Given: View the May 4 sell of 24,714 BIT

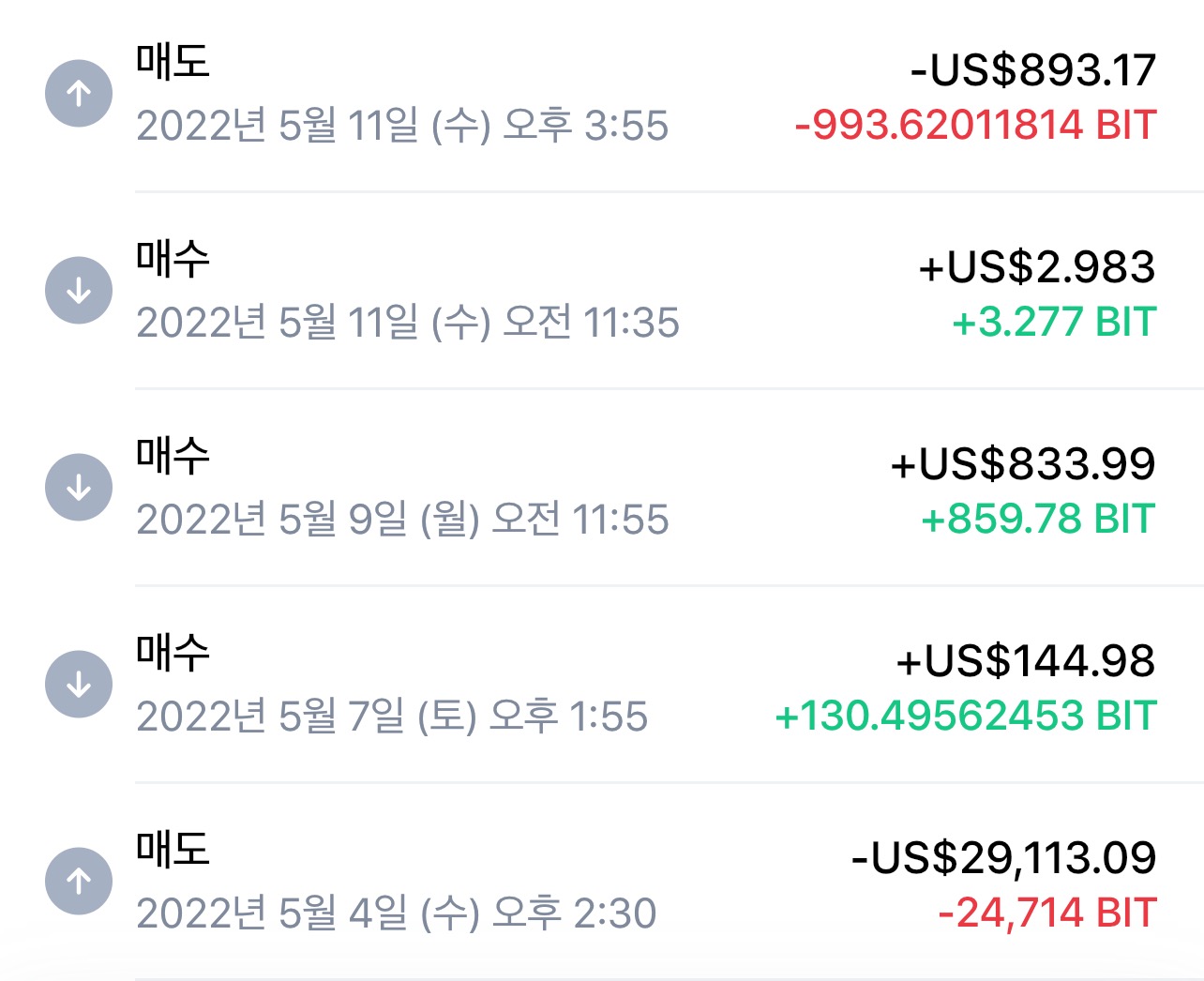Looking at the screenshot, I should [600, 883].
